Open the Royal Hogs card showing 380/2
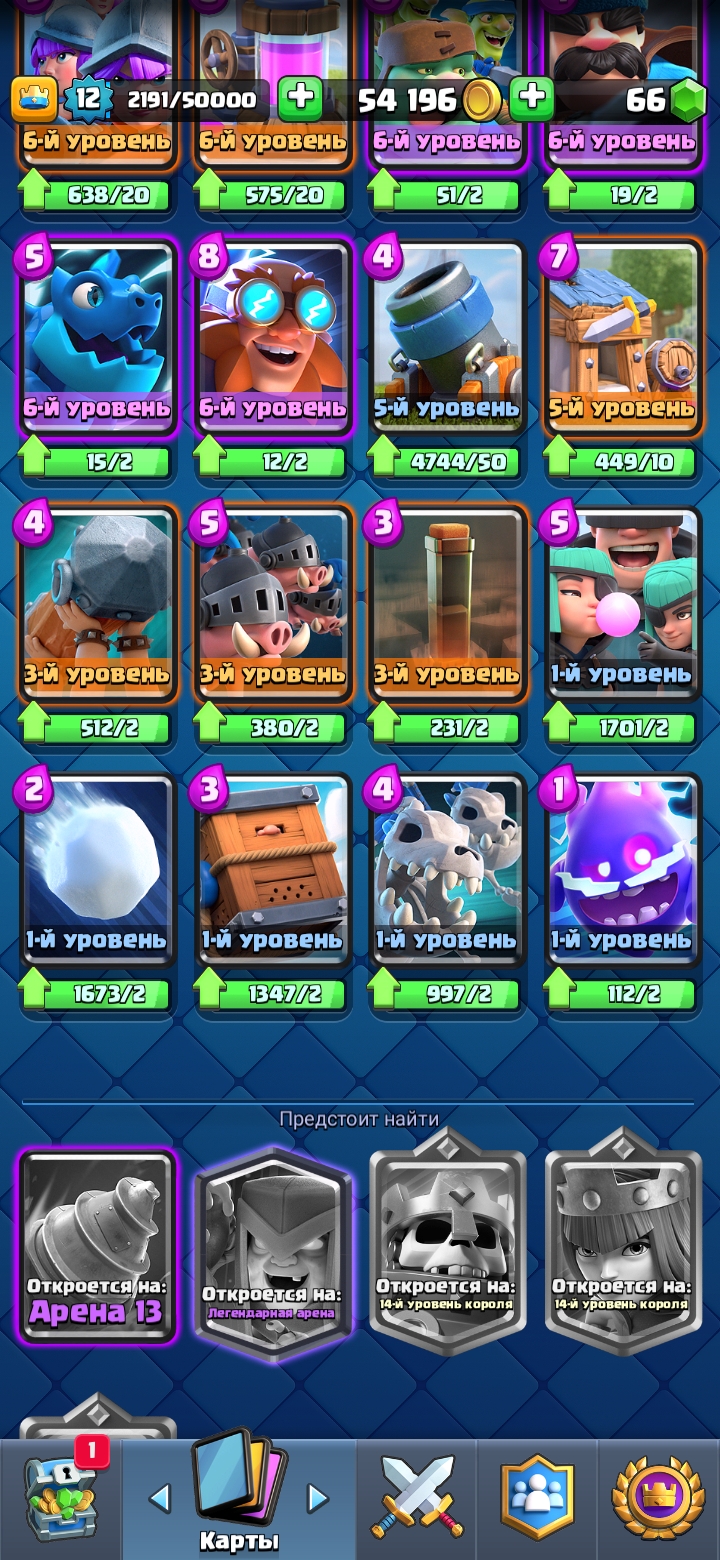The width and height of the screenshot is (720, 1560). (273, 603)
